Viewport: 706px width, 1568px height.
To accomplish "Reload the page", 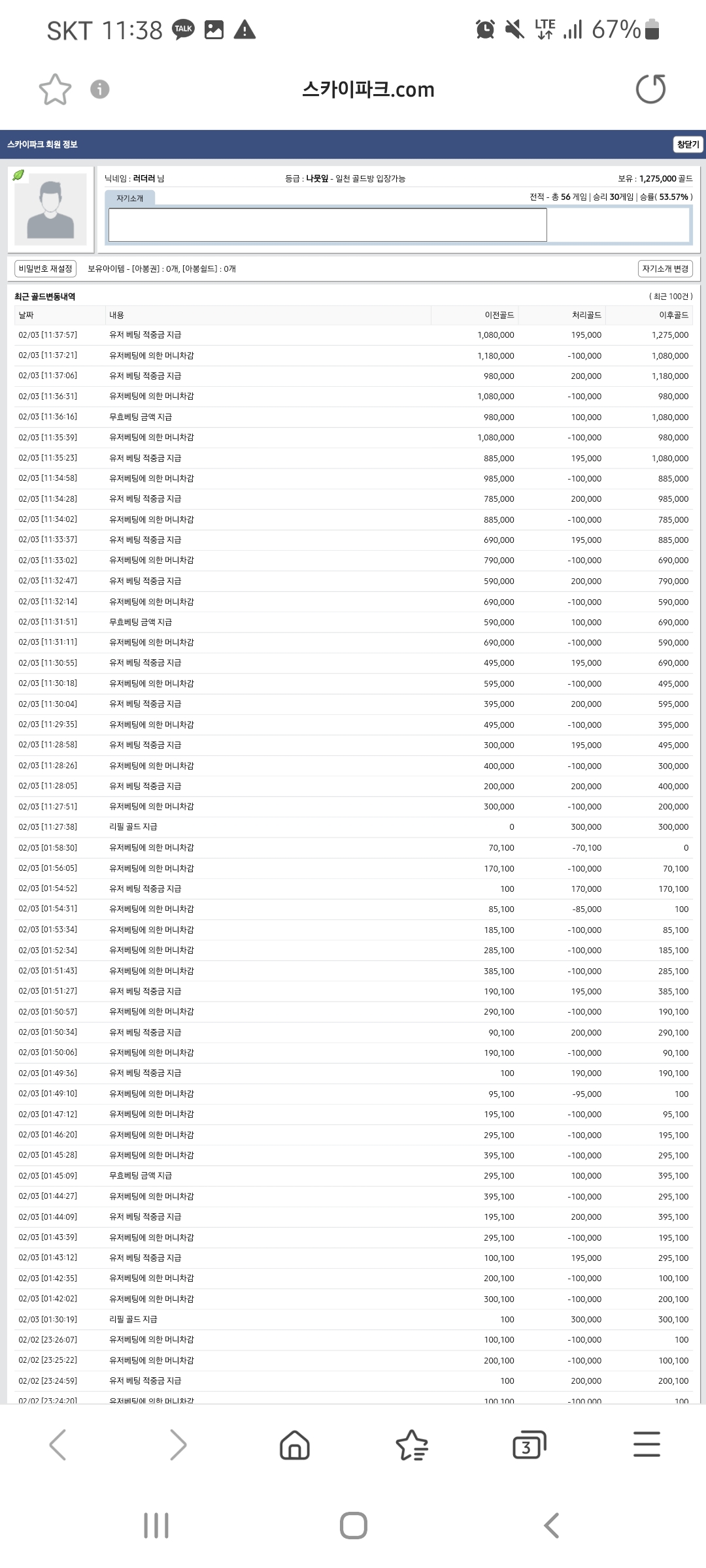I will coord(650,90).
